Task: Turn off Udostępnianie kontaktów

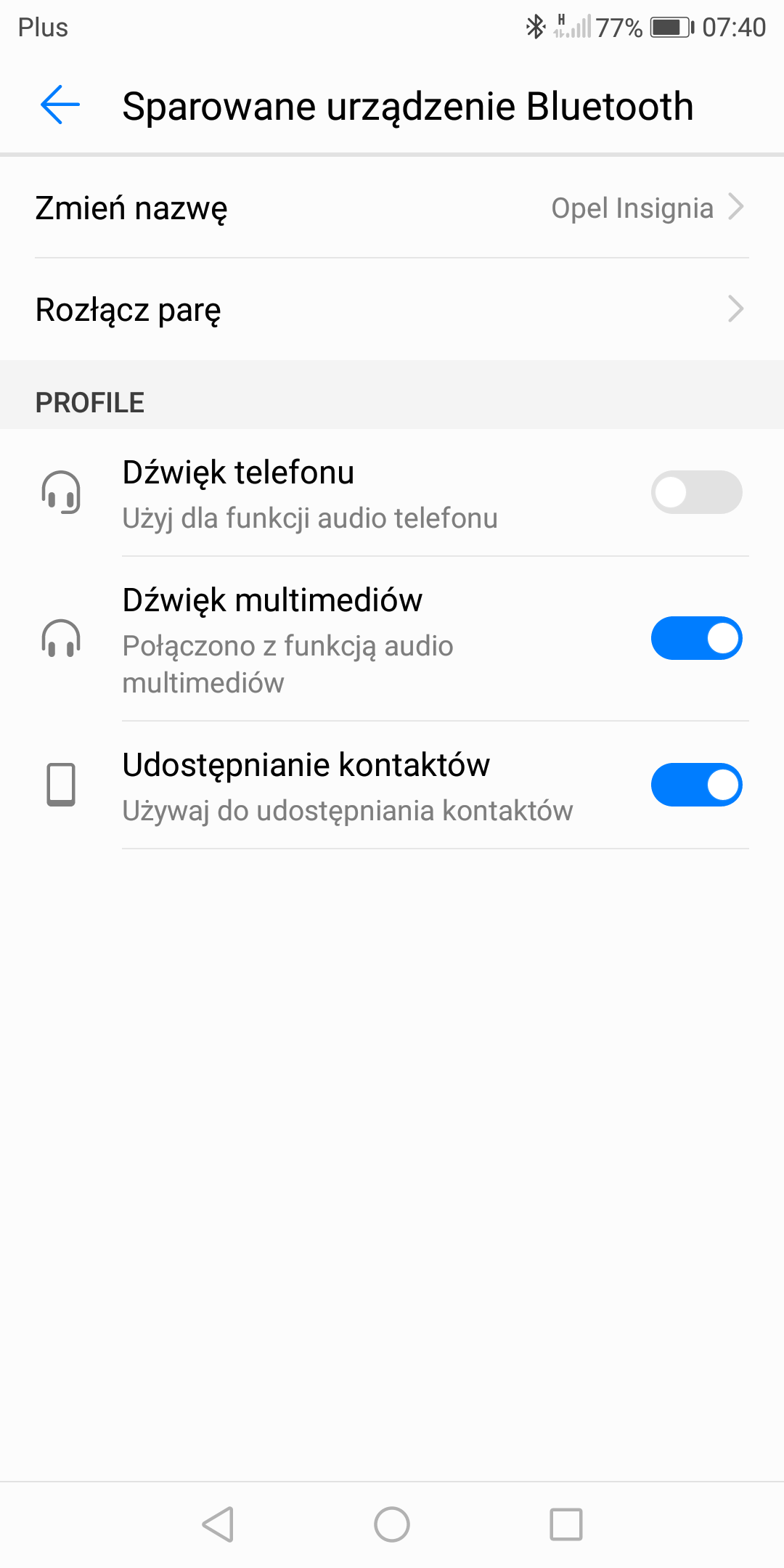Action: coord(696,785)
